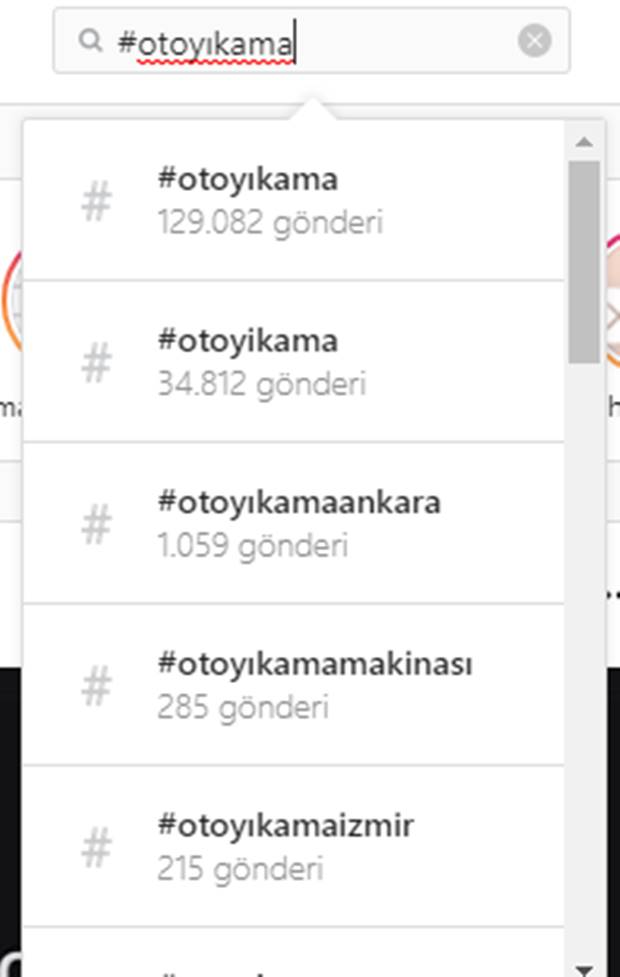Open #otoyikama with 34.812 gönderi
This screenshot has width=620, height=977.
[x=292, y=362]
